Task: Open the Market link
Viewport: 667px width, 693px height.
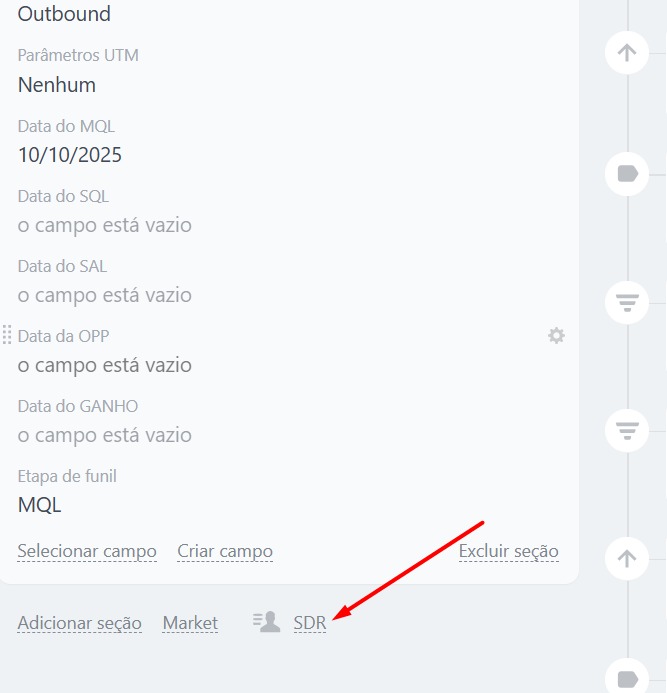Action: click(190, 623)
